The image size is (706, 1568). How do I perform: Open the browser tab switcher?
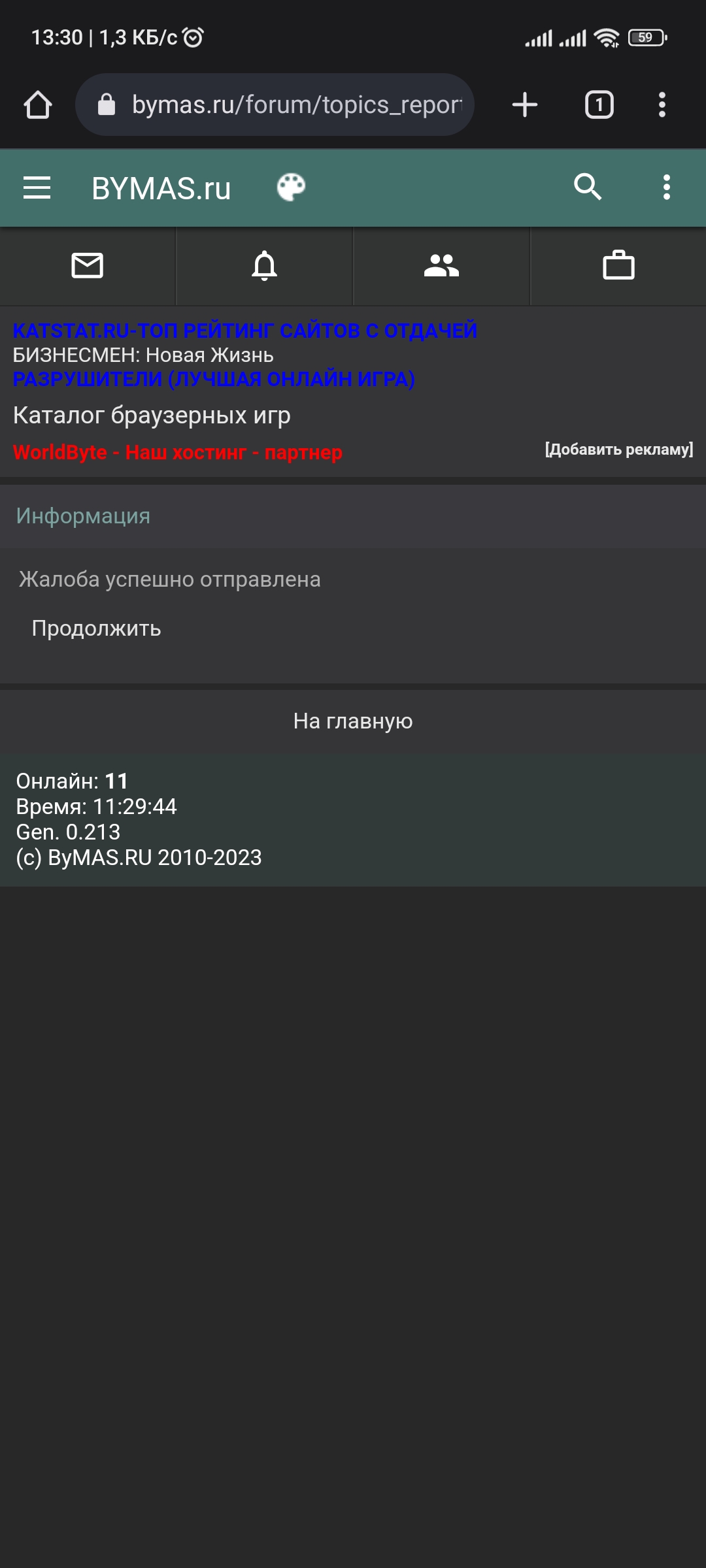[599, 105]
